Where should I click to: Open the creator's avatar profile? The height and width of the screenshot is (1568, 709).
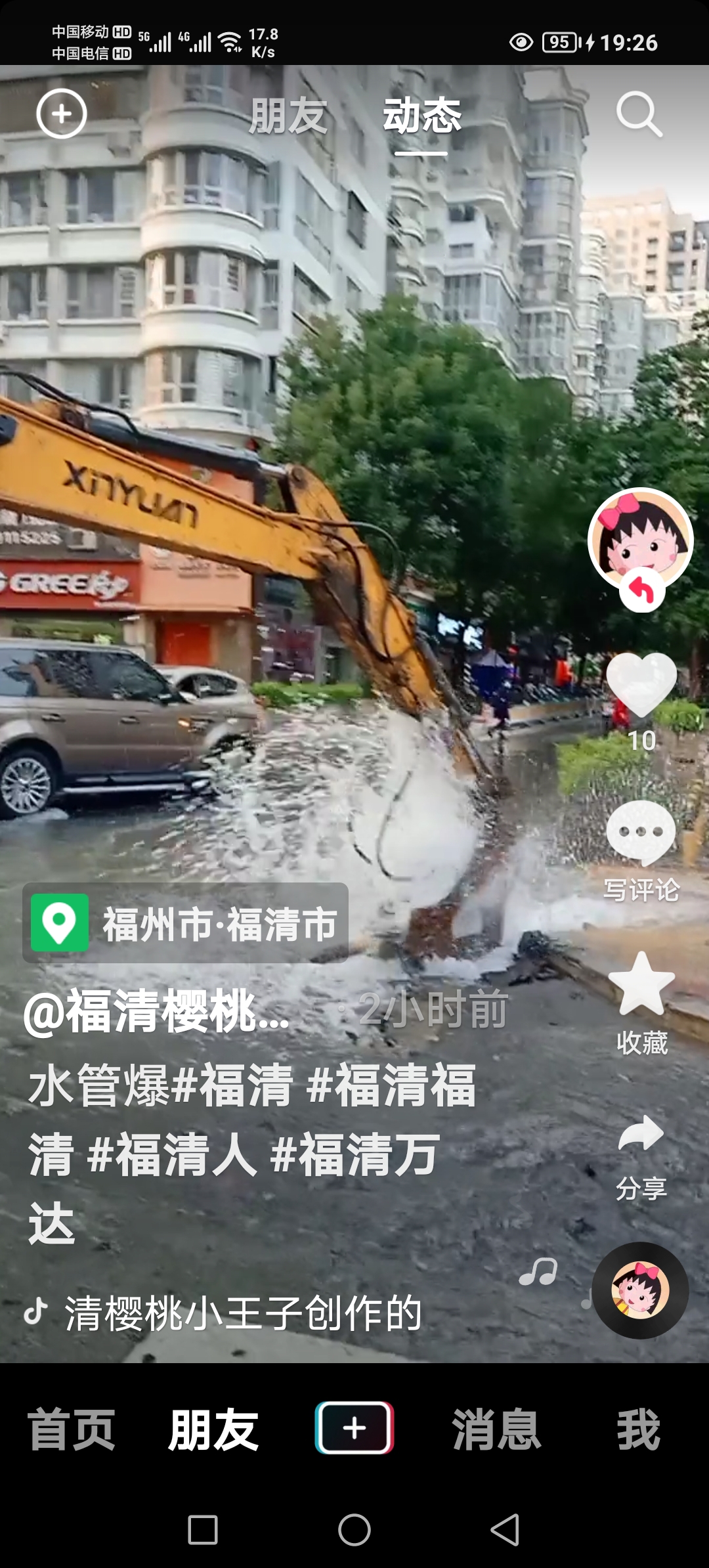coord(640,539)
